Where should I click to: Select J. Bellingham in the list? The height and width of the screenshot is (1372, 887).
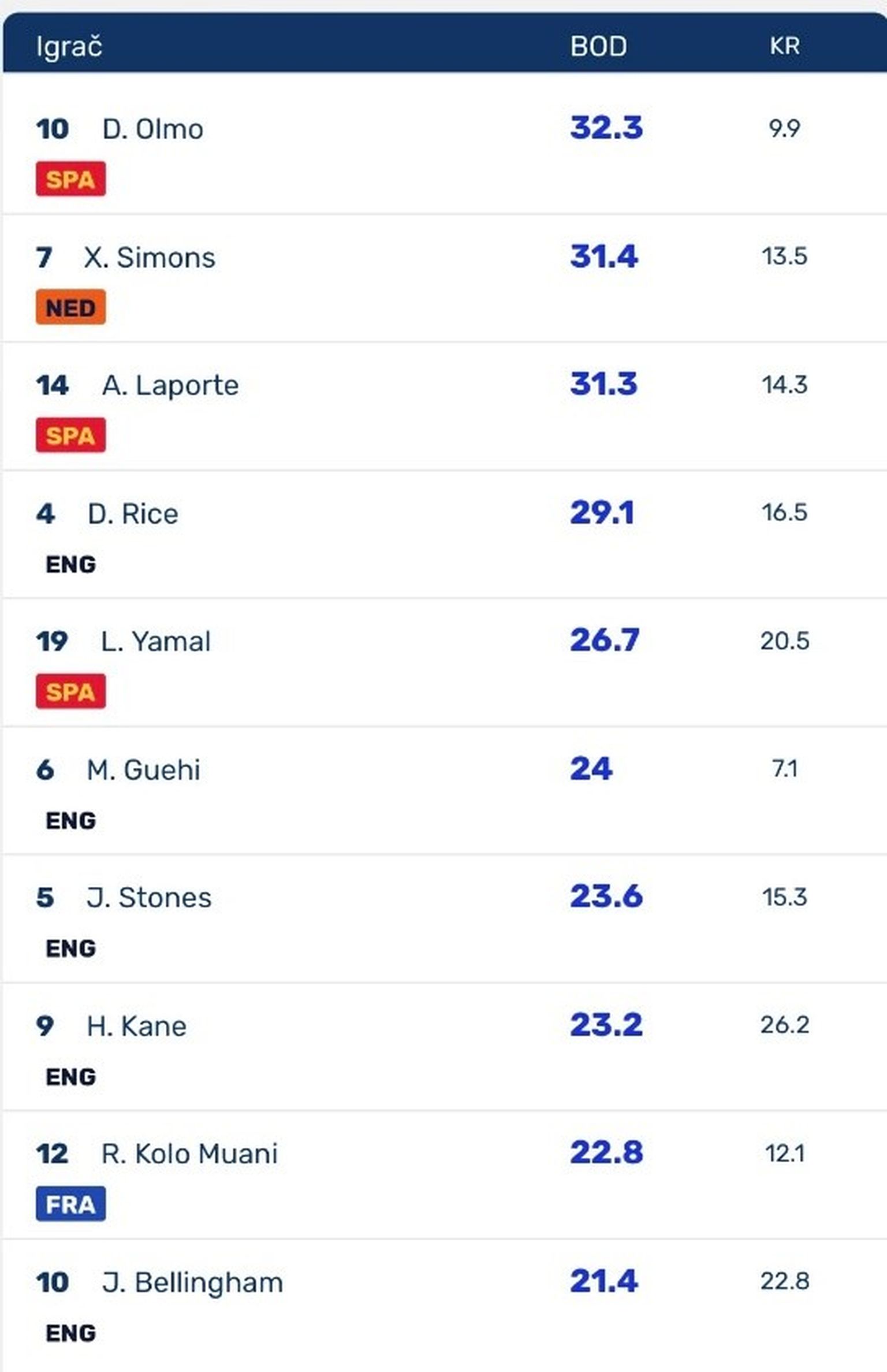(x=192, y=1282)
